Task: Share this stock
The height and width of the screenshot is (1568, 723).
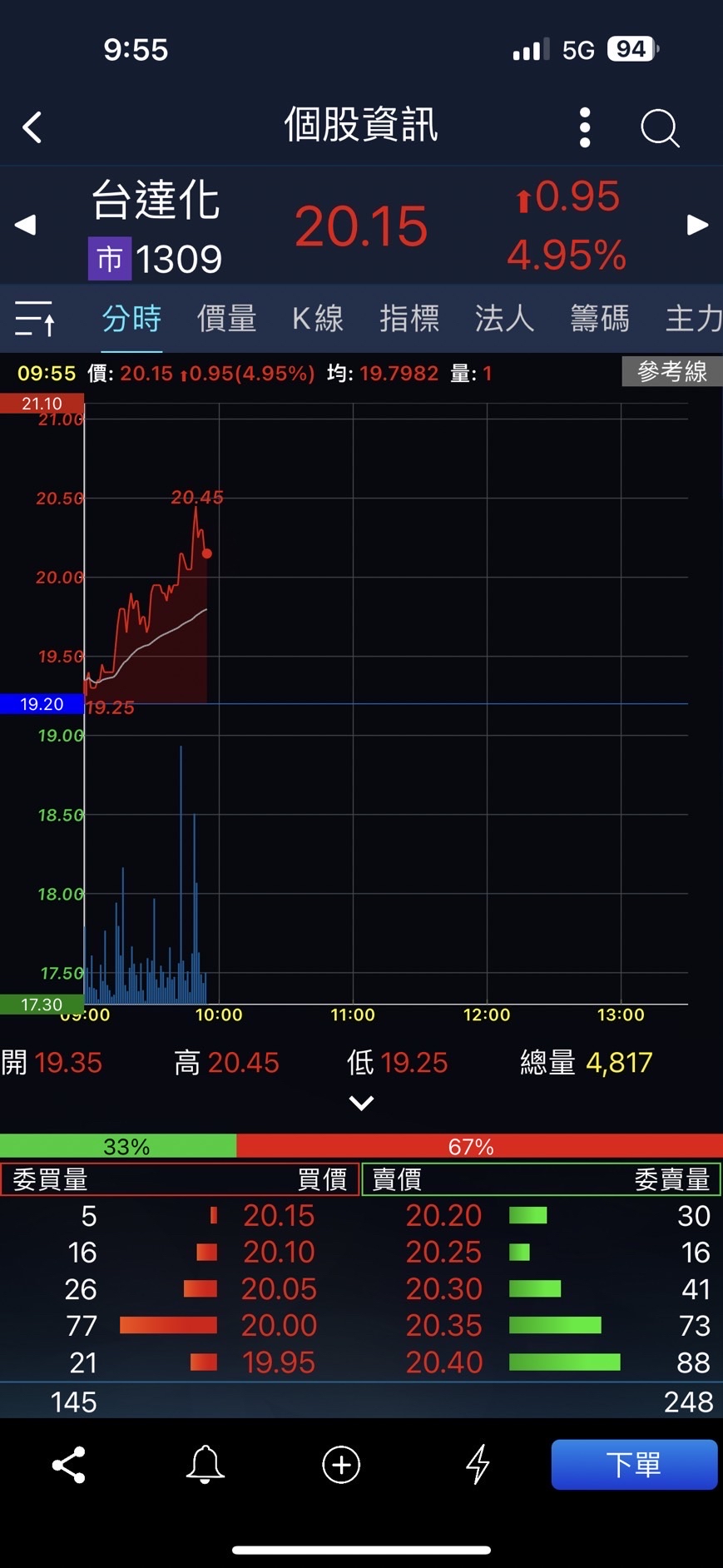Action: point(69,1464)
